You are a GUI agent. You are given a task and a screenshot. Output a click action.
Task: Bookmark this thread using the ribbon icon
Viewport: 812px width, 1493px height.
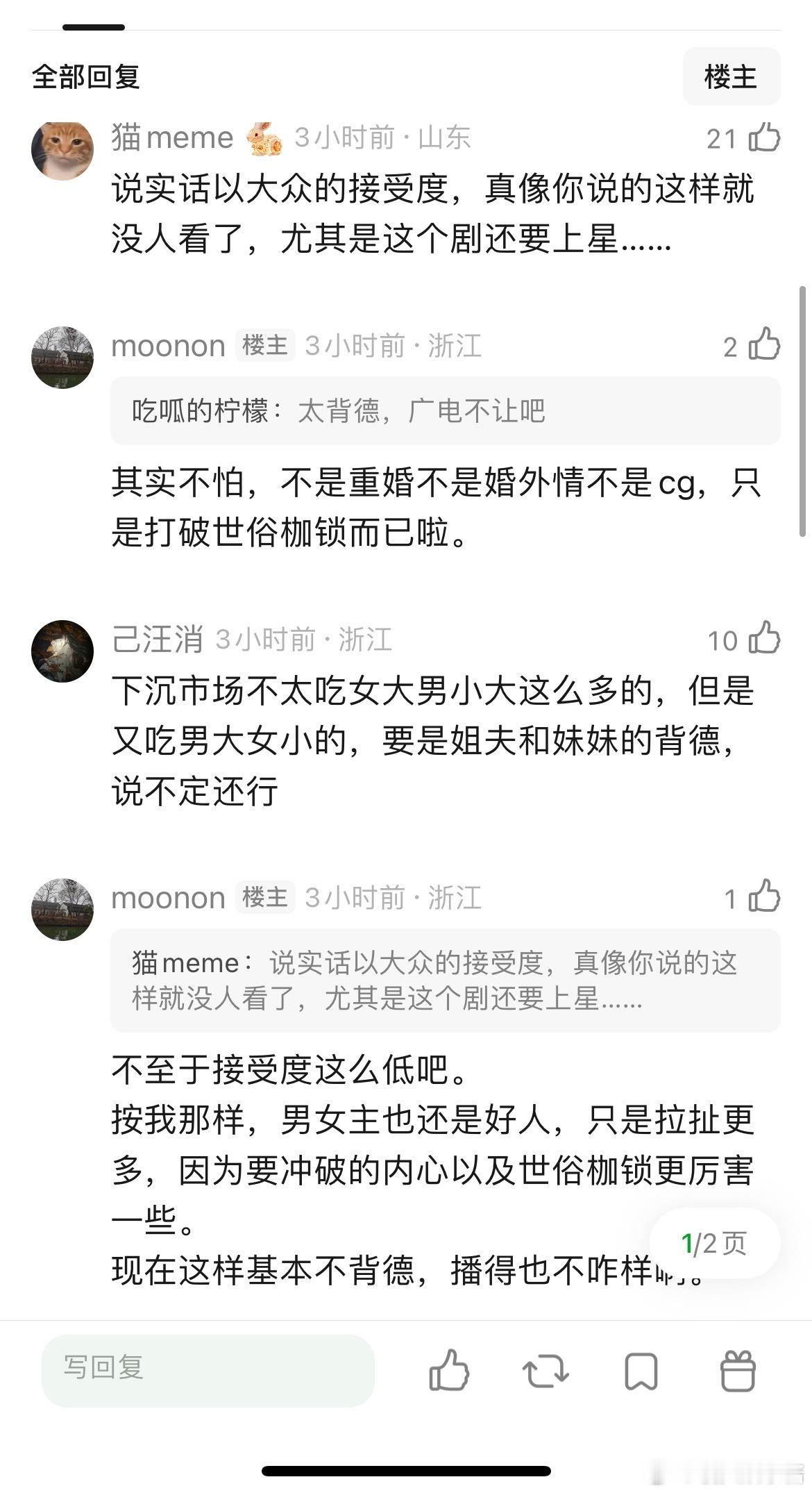(642, 1371)
